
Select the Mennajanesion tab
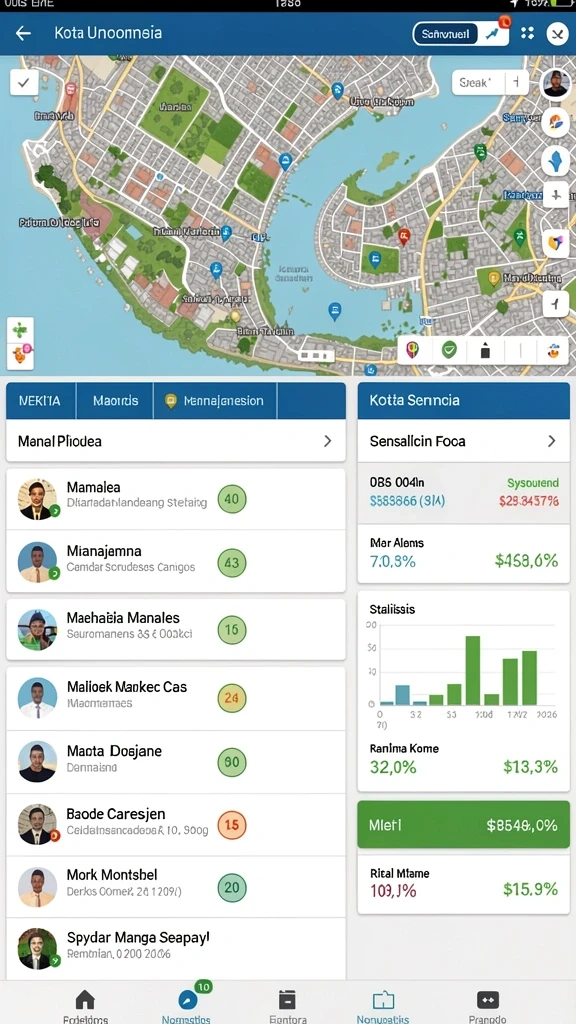point(216,400)
